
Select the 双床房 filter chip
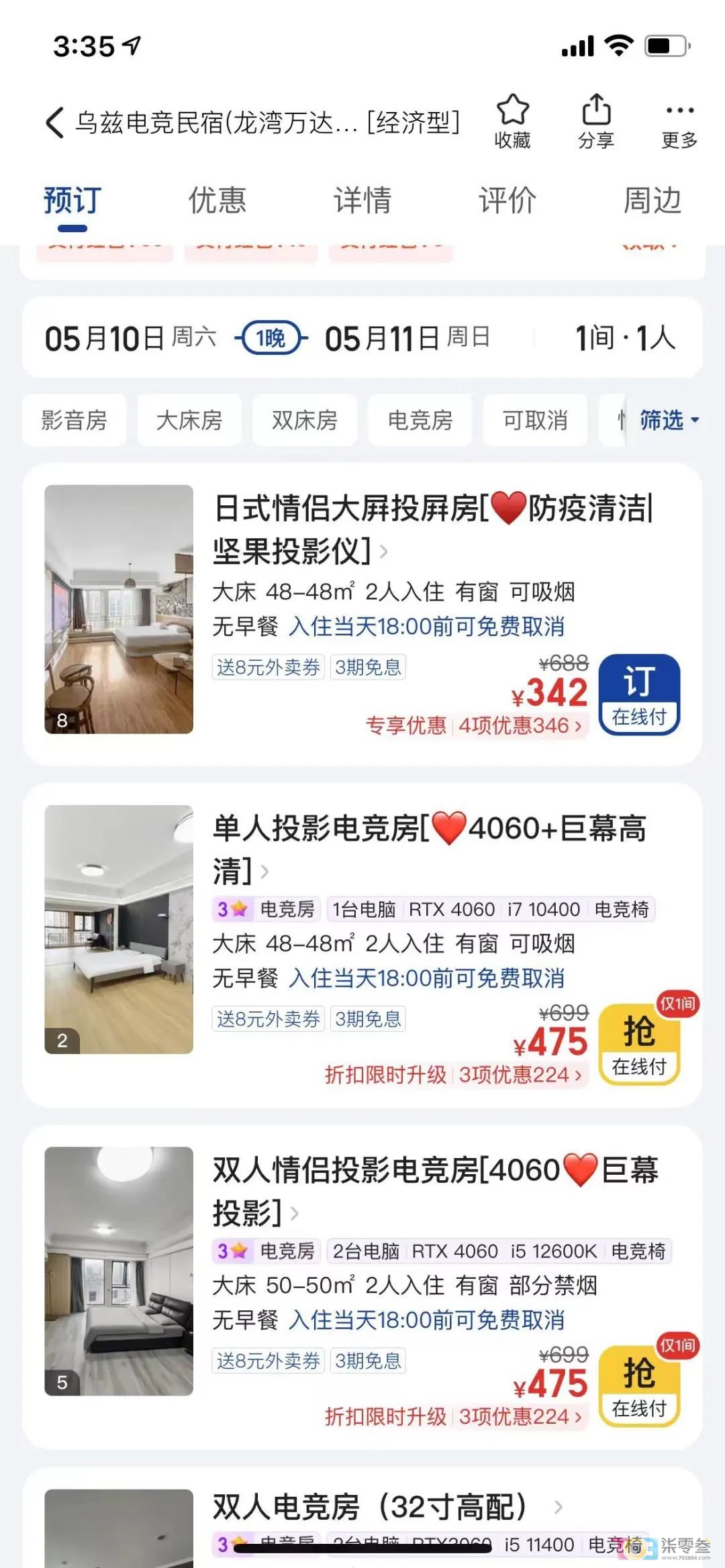304,421
